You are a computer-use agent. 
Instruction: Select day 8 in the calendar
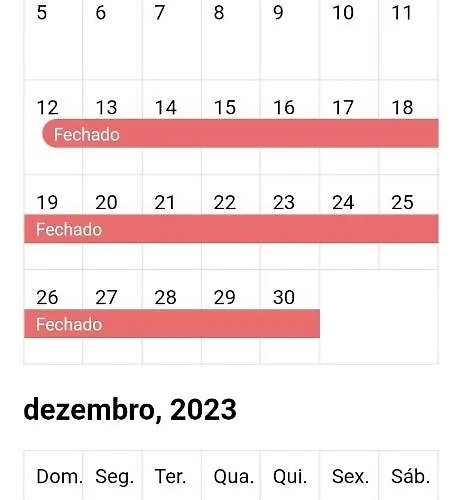pos(219,13)
